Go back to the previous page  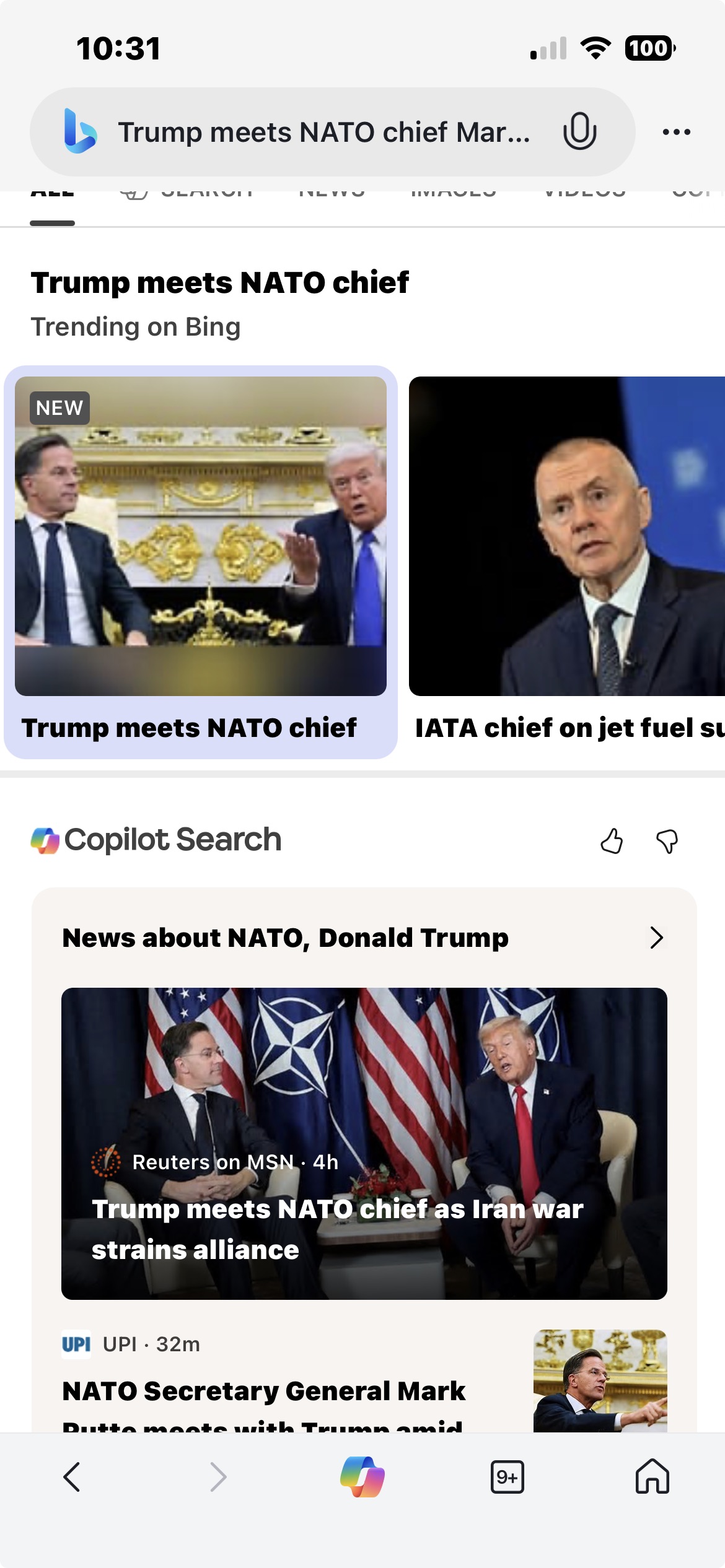tap(72, 1477)
